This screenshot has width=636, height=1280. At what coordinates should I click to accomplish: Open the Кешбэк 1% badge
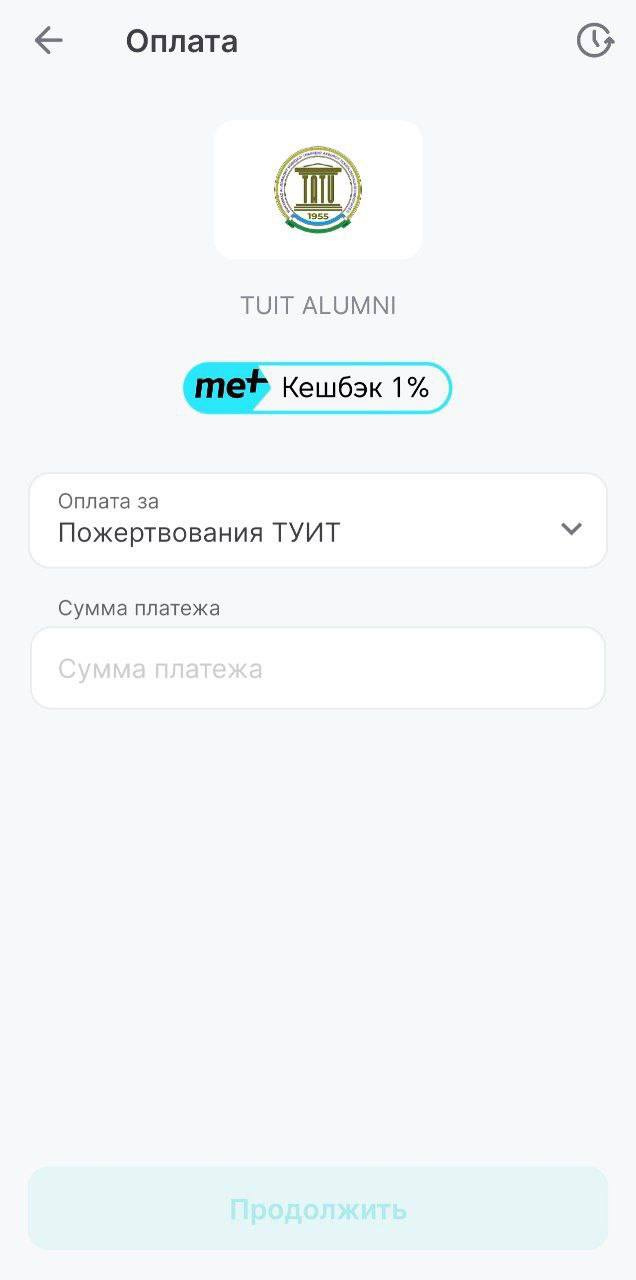[318, 388]
